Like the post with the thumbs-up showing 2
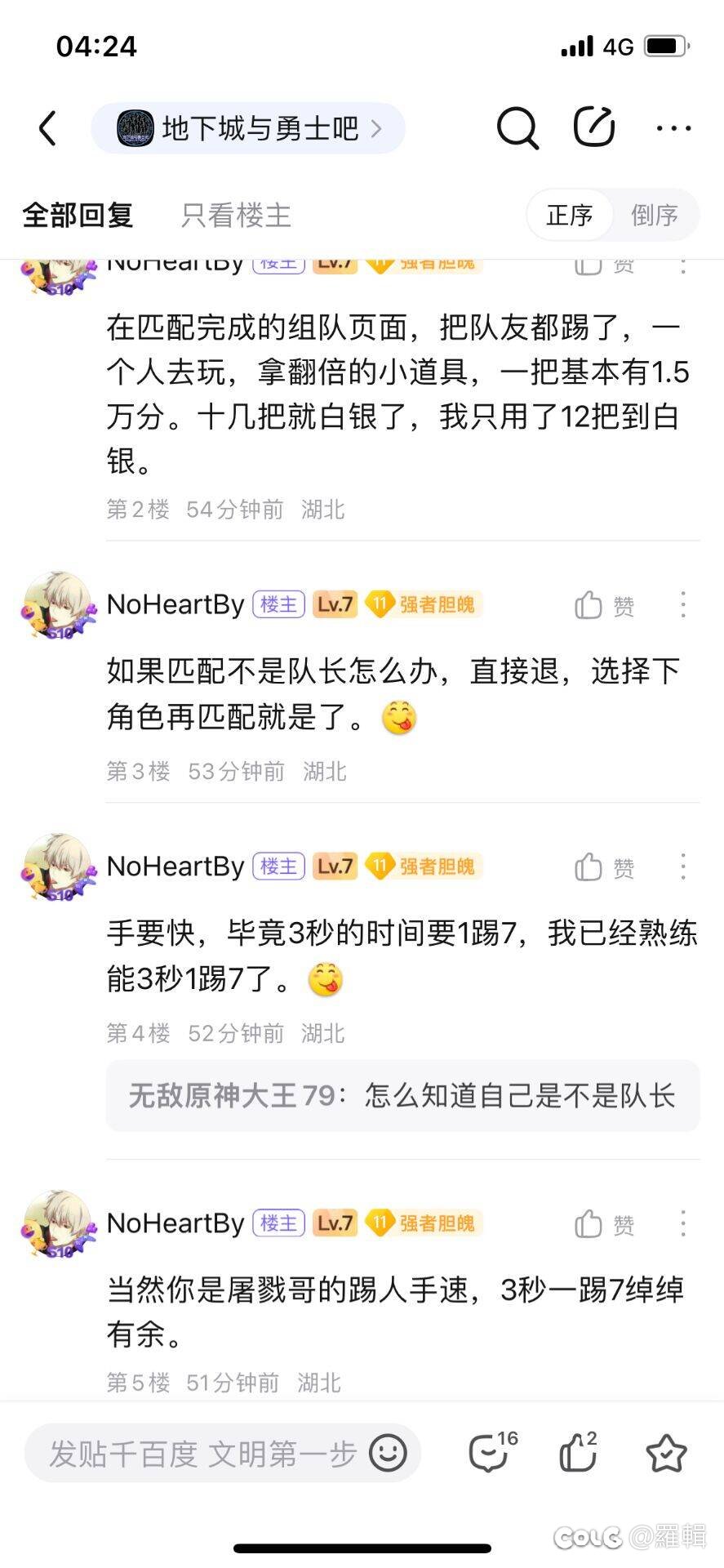Screen dimensions: 724x1568 pos(579,1452)
